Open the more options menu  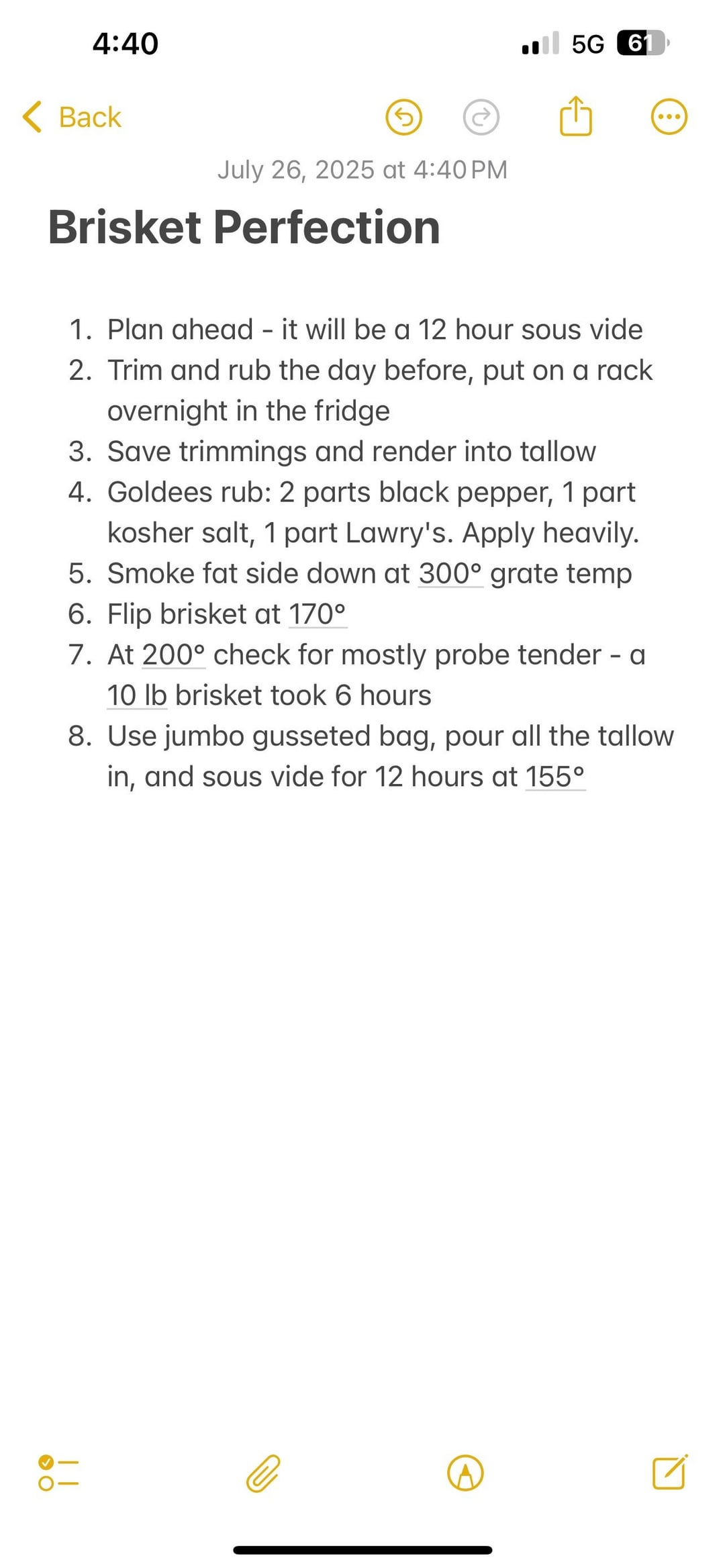[x=669, y=117]
